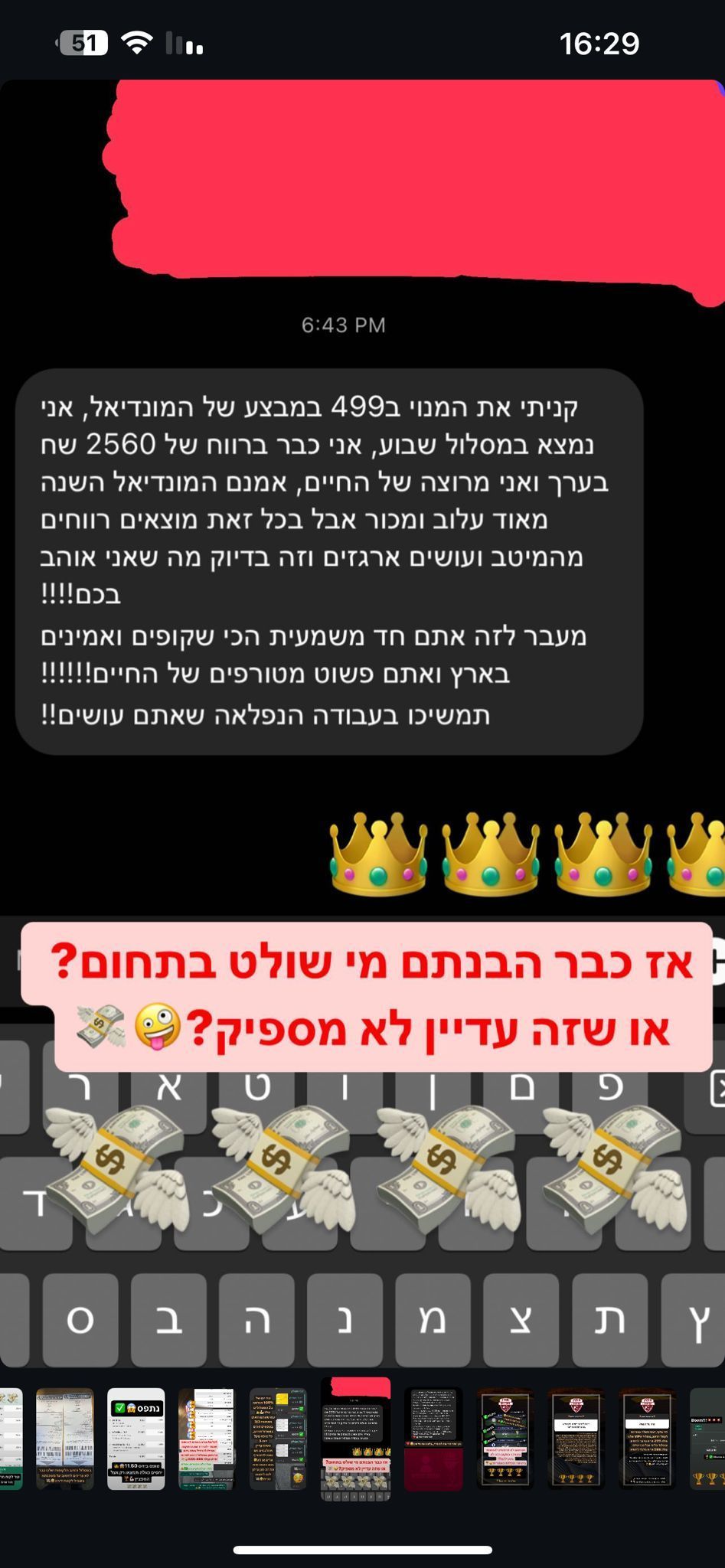Select the thumbnail with yellow sticky note
Screen dimensions: 725x1568
tap(278, 1439)
